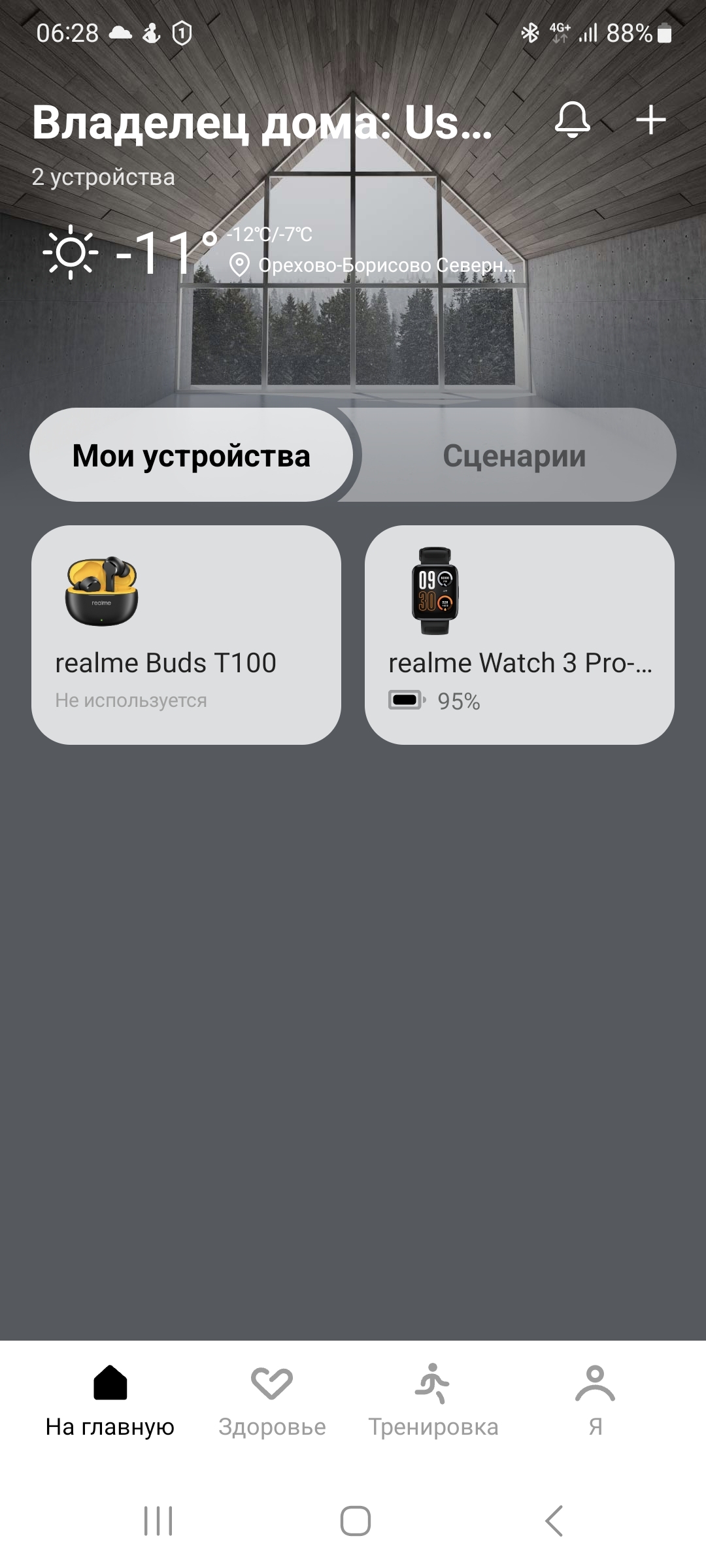Switch to the Тренировка tab
The width and height of the screenshot is (706, 1568).
(x=433, y=1399)
